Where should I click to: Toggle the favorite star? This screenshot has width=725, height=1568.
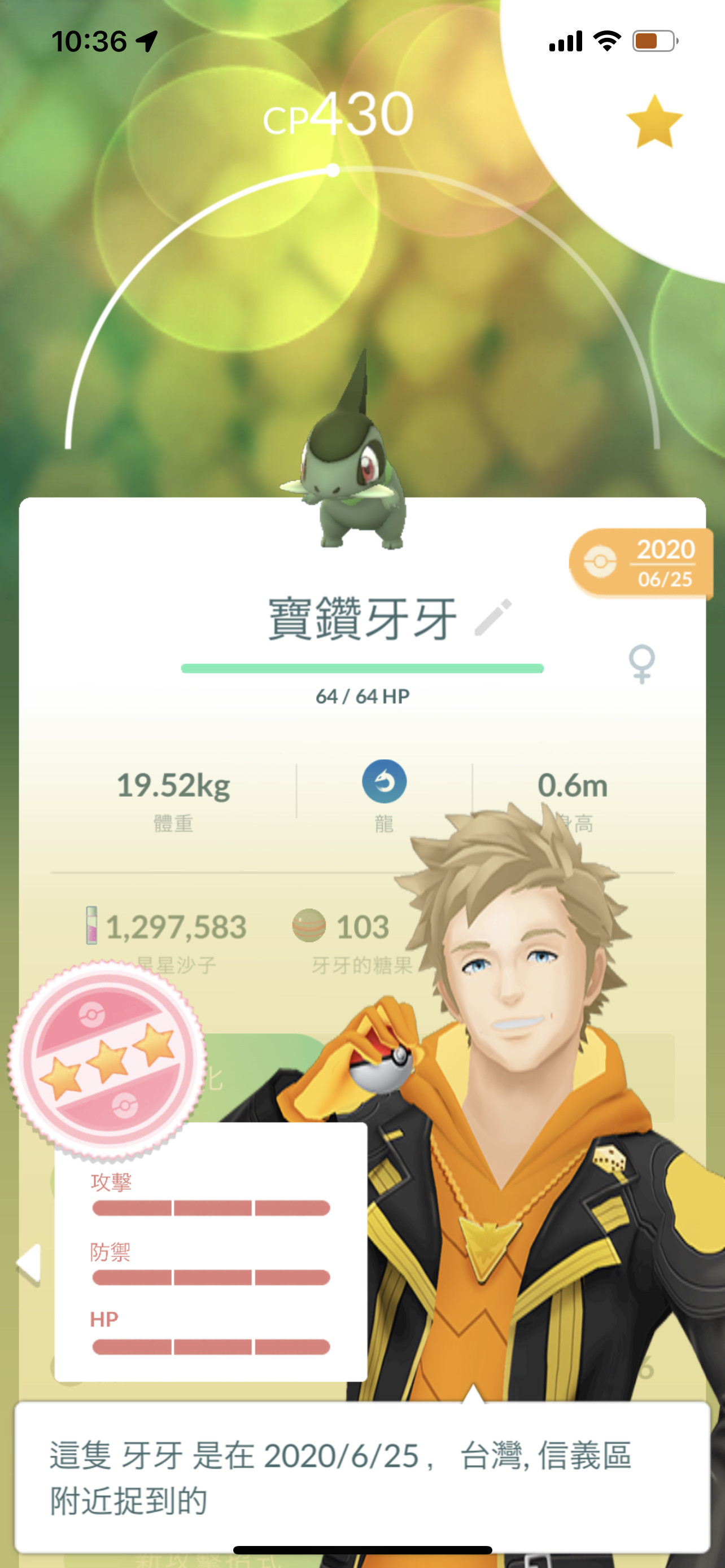(654, 122)
